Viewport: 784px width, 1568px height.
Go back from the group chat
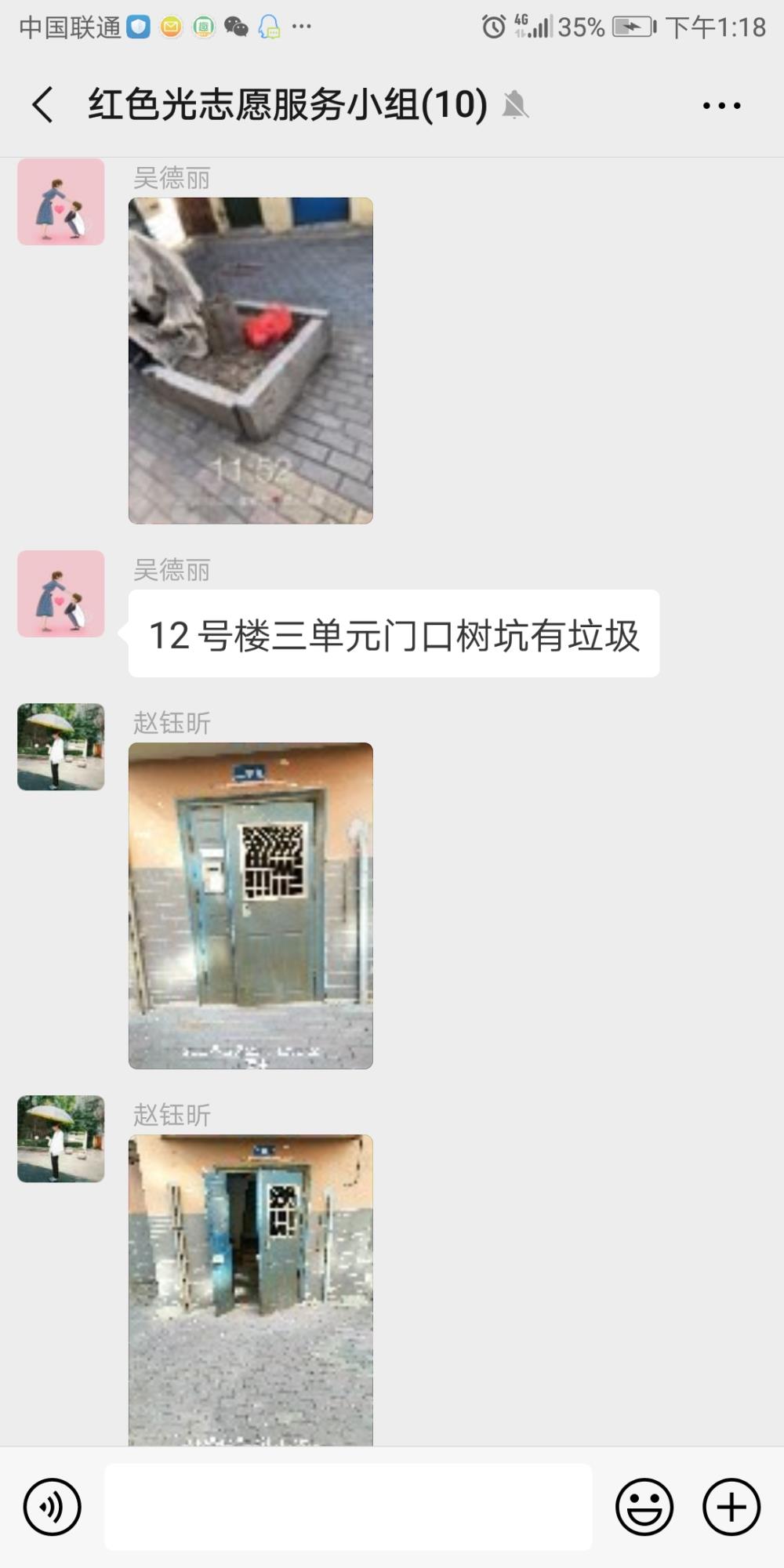(43, 104)
